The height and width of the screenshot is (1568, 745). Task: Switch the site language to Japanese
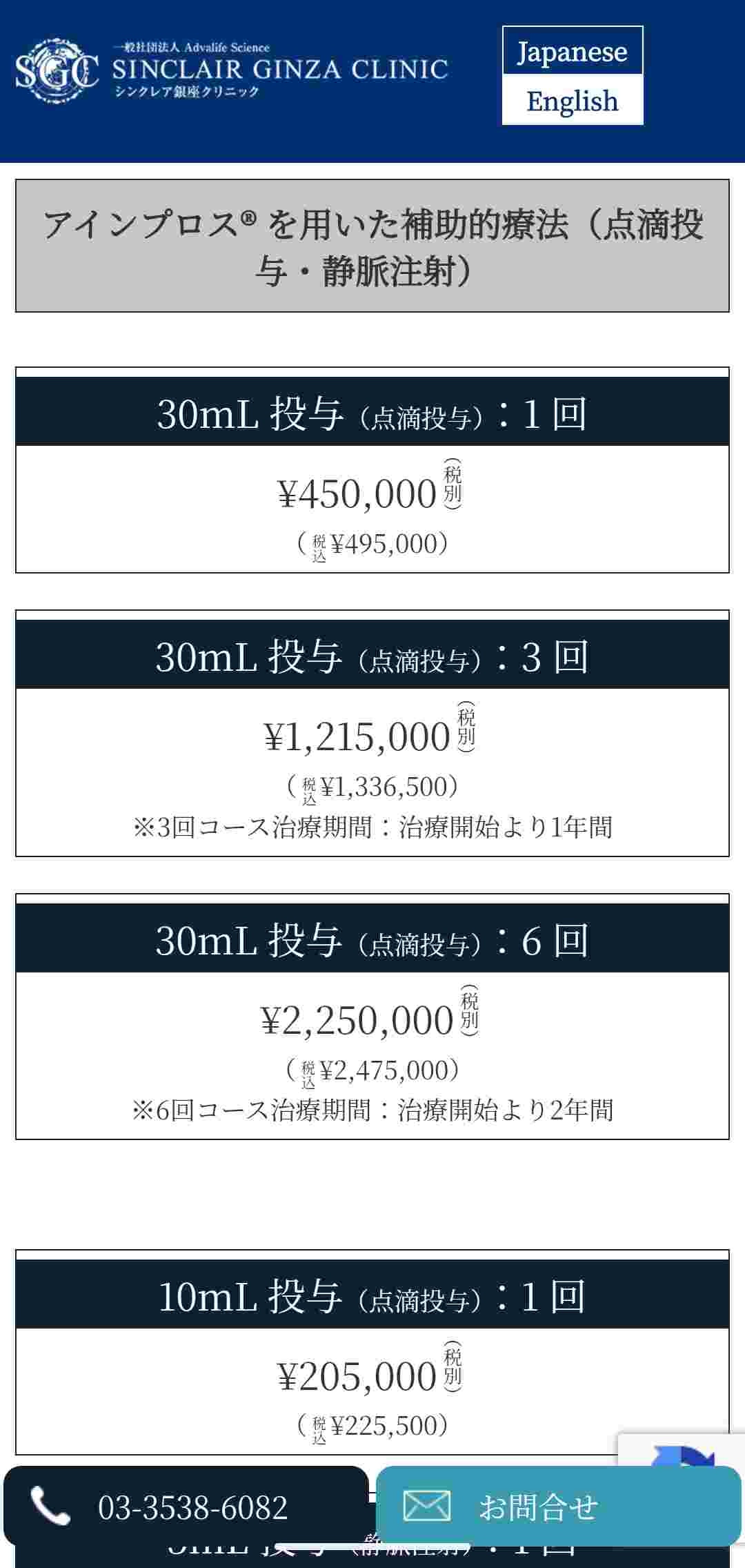(x=572, y=52)
